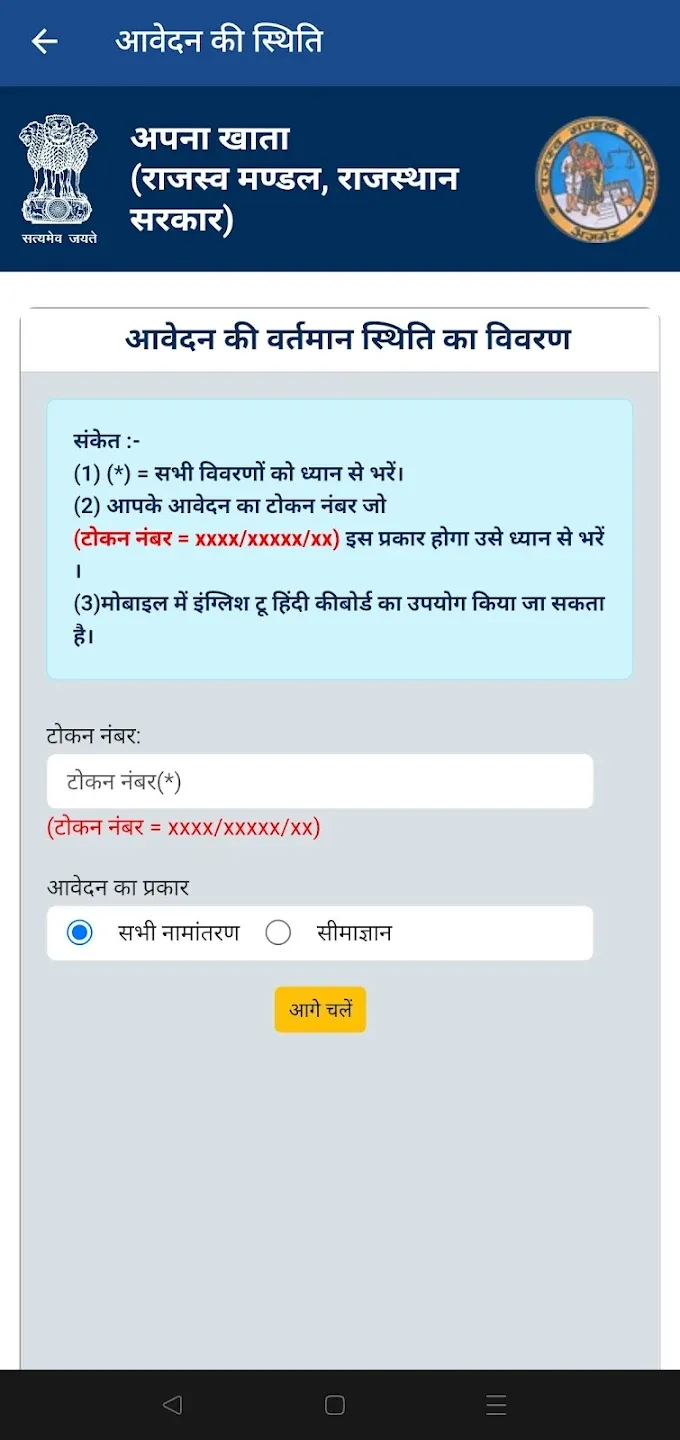
Task: Tap the टोकन नंबर input field
Action: point(319,781)
